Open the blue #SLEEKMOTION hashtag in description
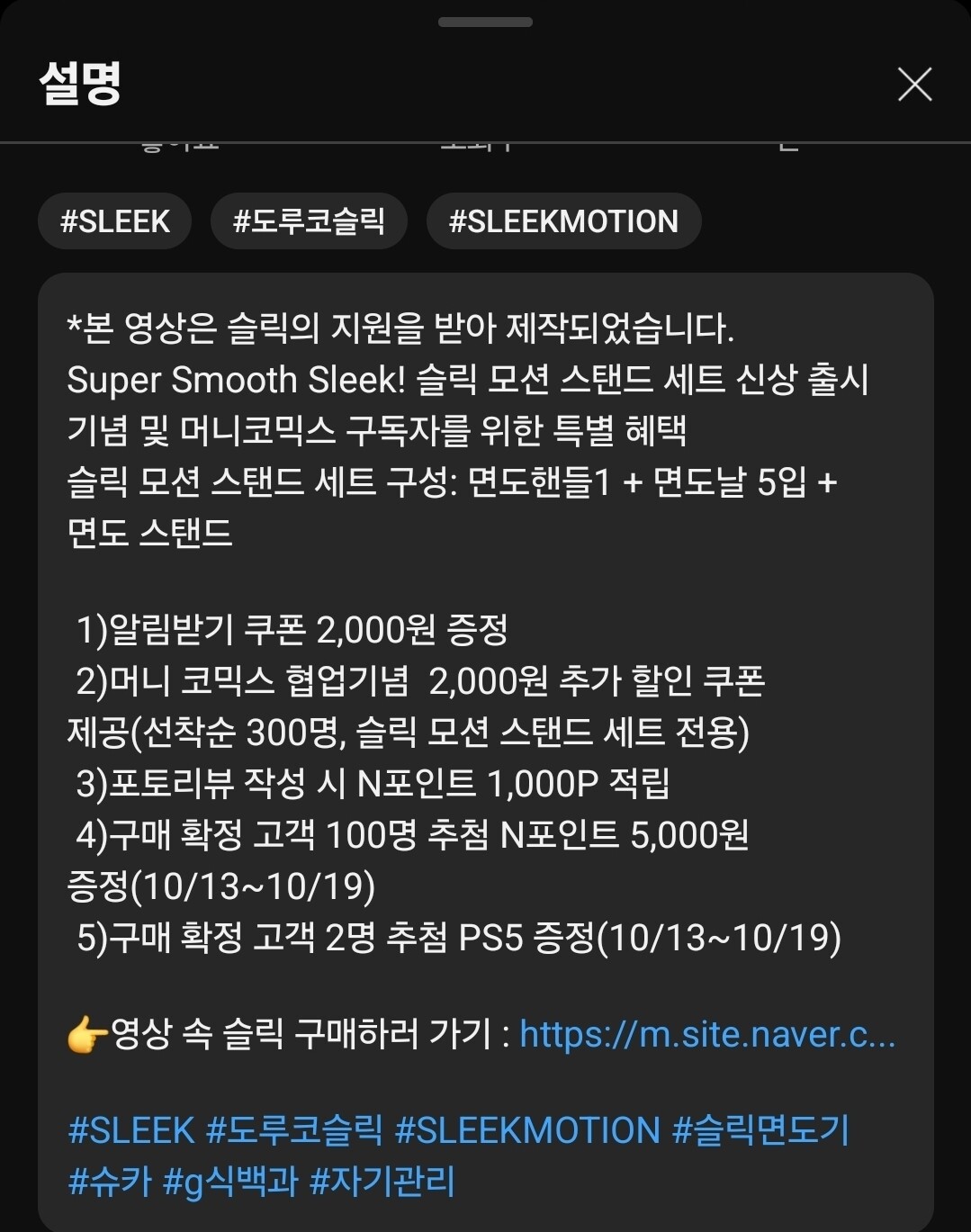Screen dimensions: 971x1232 [x=527, y=1130]
